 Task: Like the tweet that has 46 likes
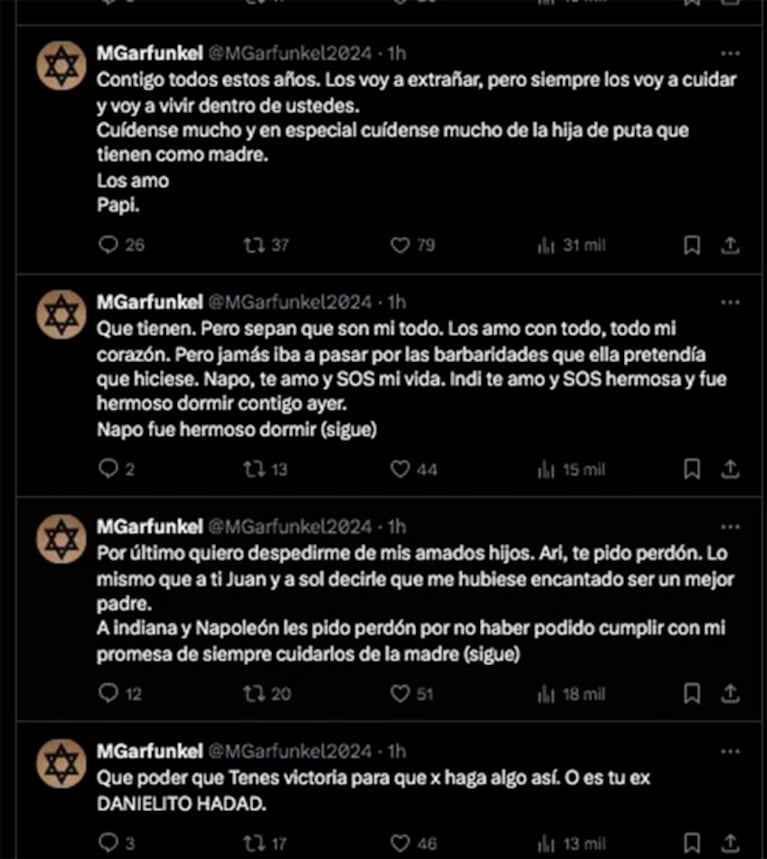pos(400,842)
